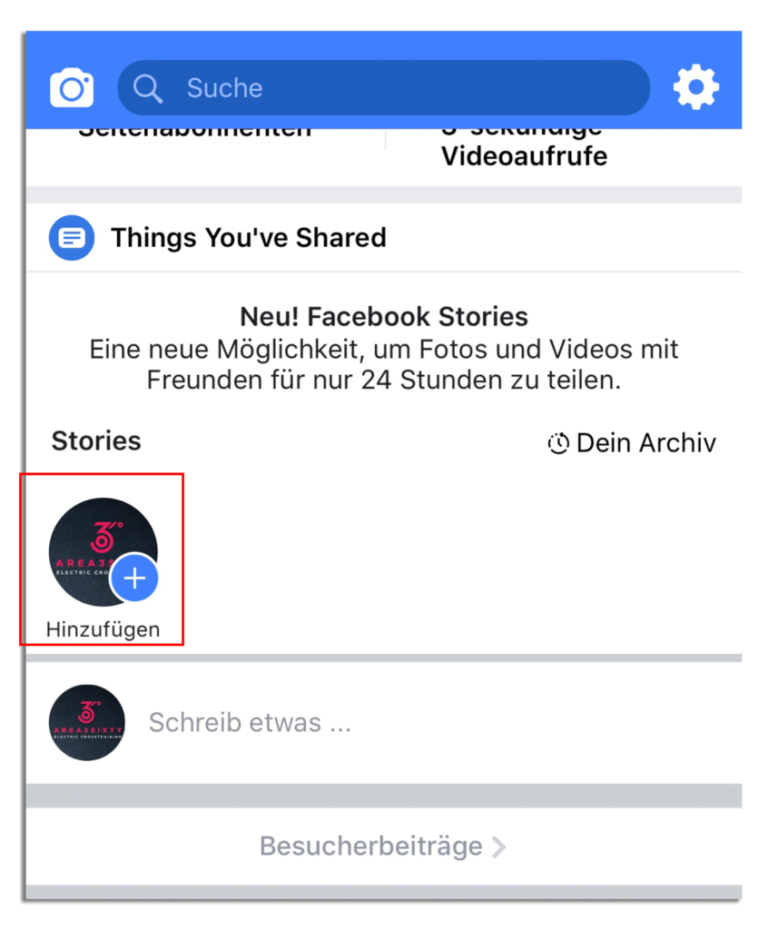The height and width of the screenshot is (930, 768).
Task: Tap the Suche search field
Action: (x=383, y=88)
